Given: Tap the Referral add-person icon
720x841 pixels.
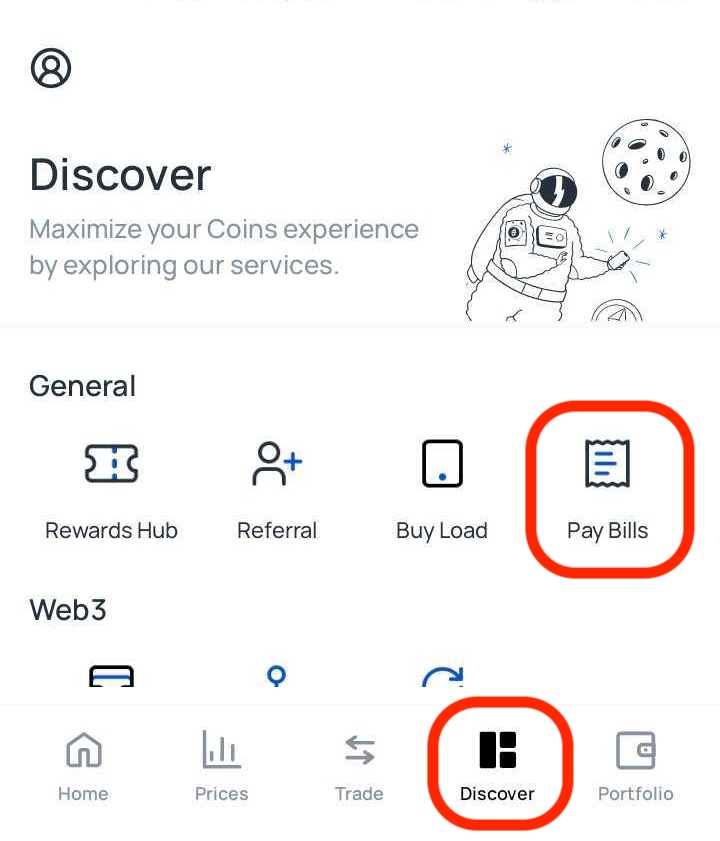Looking at the screenshot, I should pos(276,463).
